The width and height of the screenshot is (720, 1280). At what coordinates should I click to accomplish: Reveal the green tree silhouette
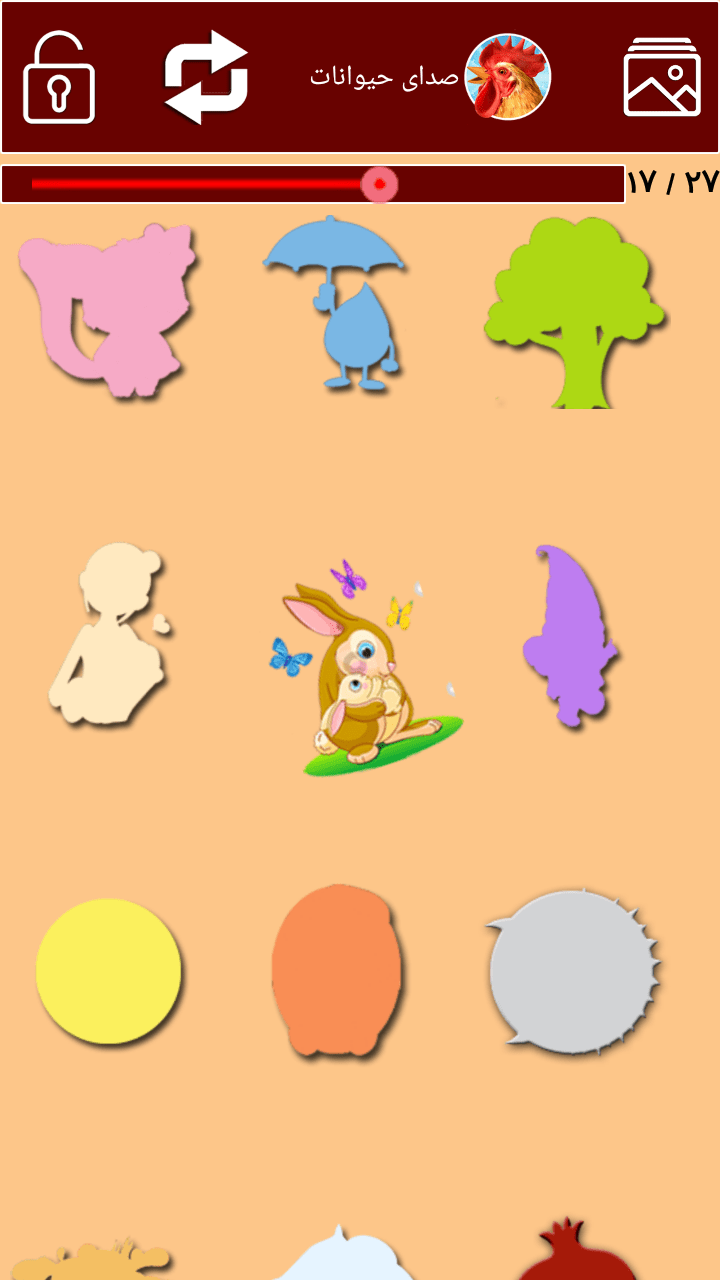(574, 312)
